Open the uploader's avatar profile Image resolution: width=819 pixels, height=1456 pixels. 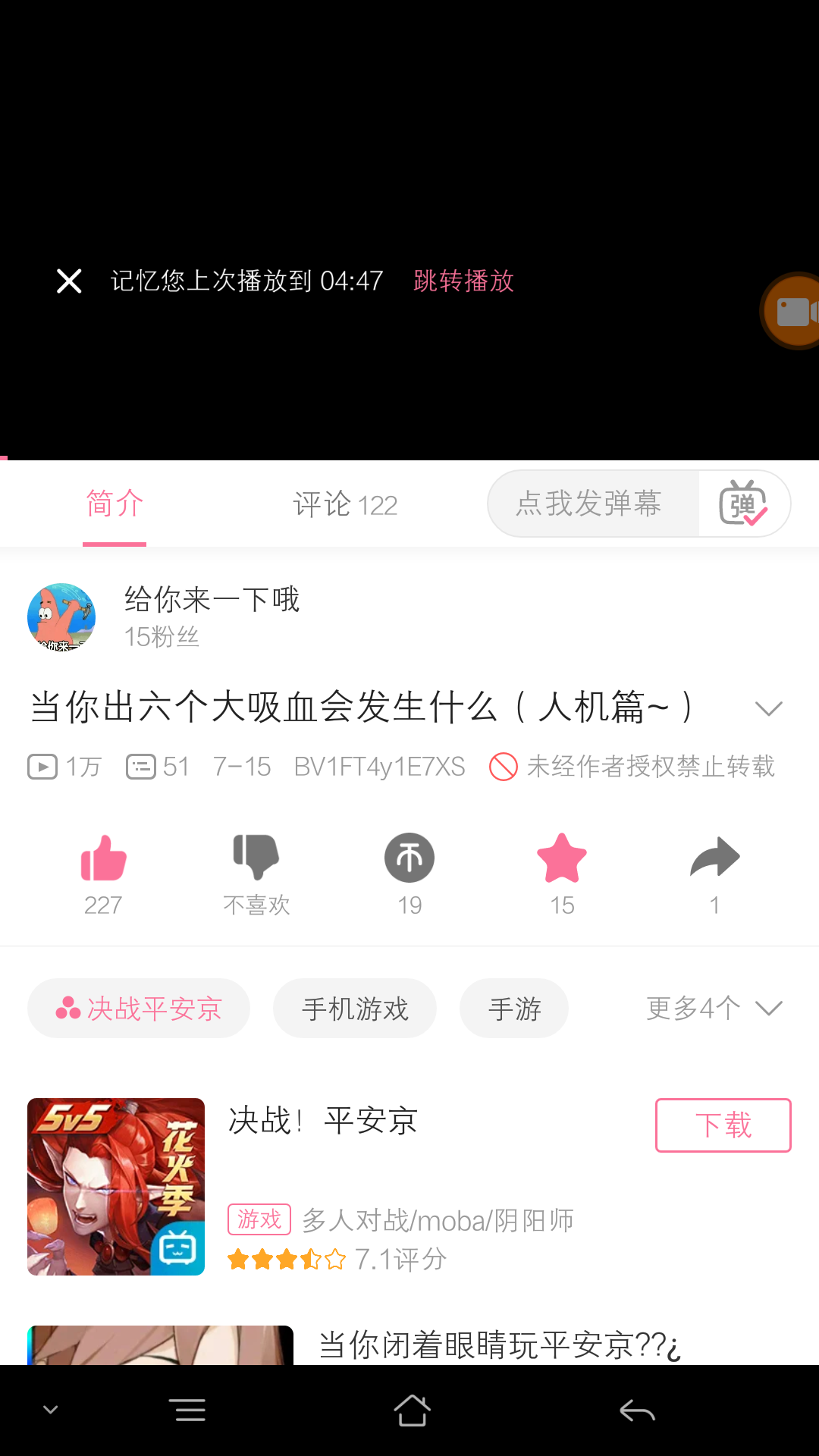pyautogui.click(x=61, y=617)
